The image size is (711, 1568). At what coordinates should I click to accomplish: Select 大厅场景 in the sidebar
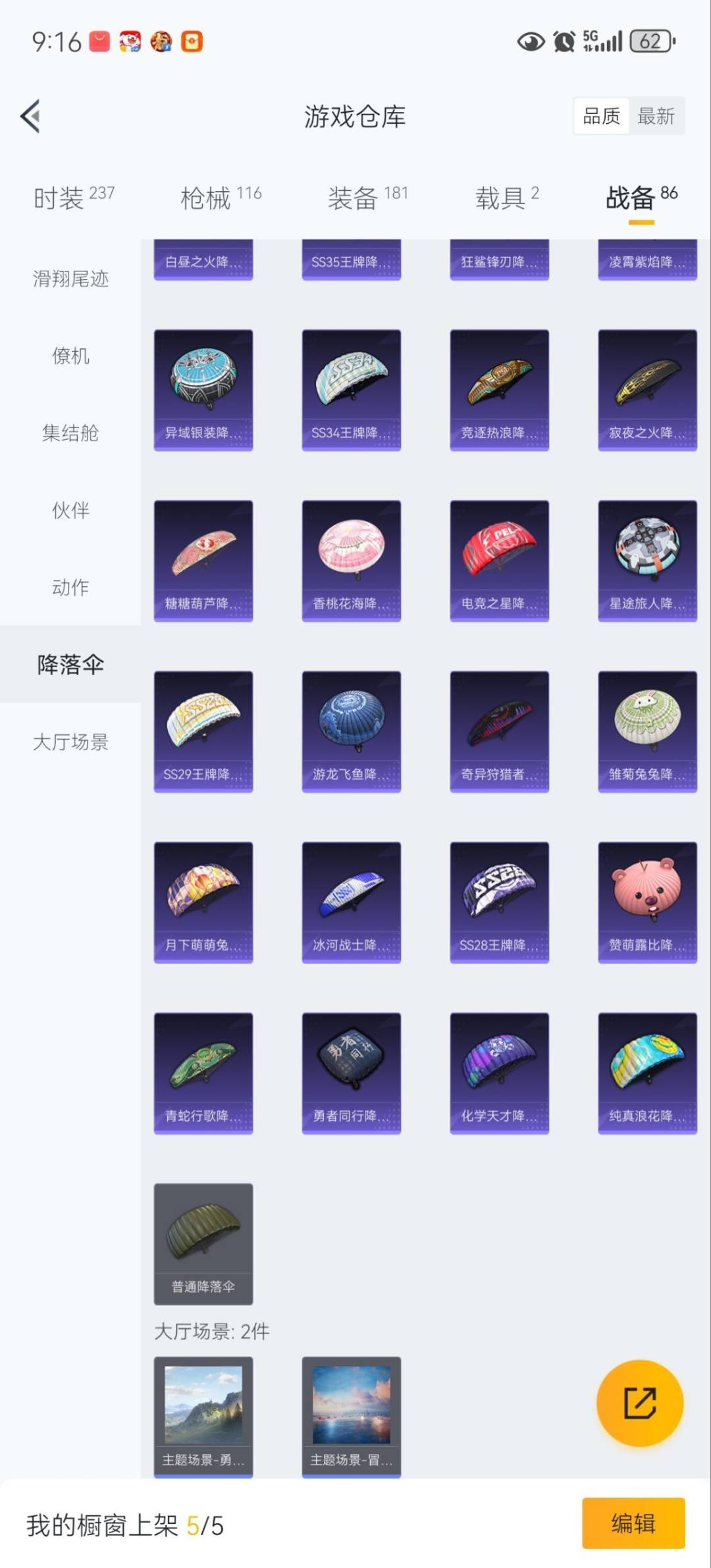point(70,743)
